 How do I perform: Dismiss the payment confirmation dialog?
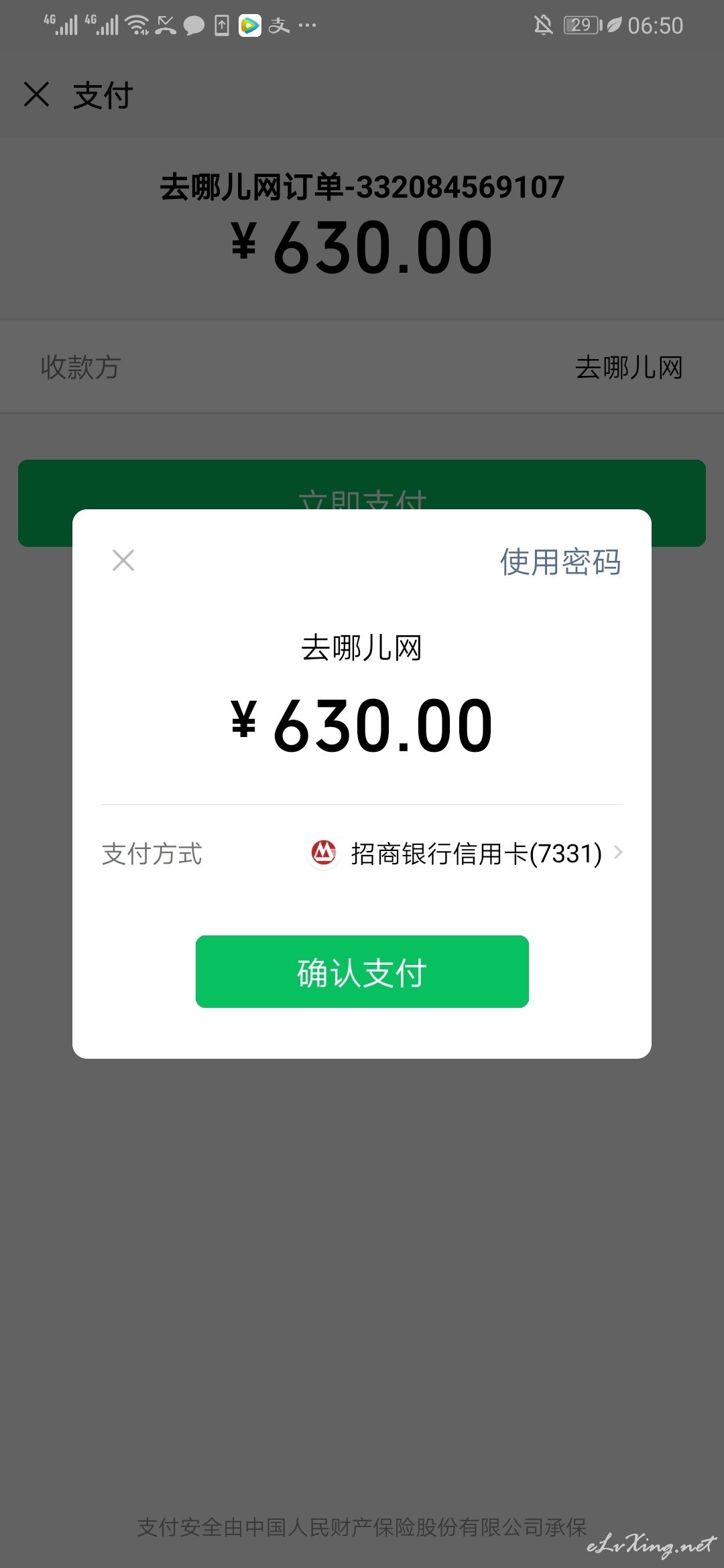123,560
